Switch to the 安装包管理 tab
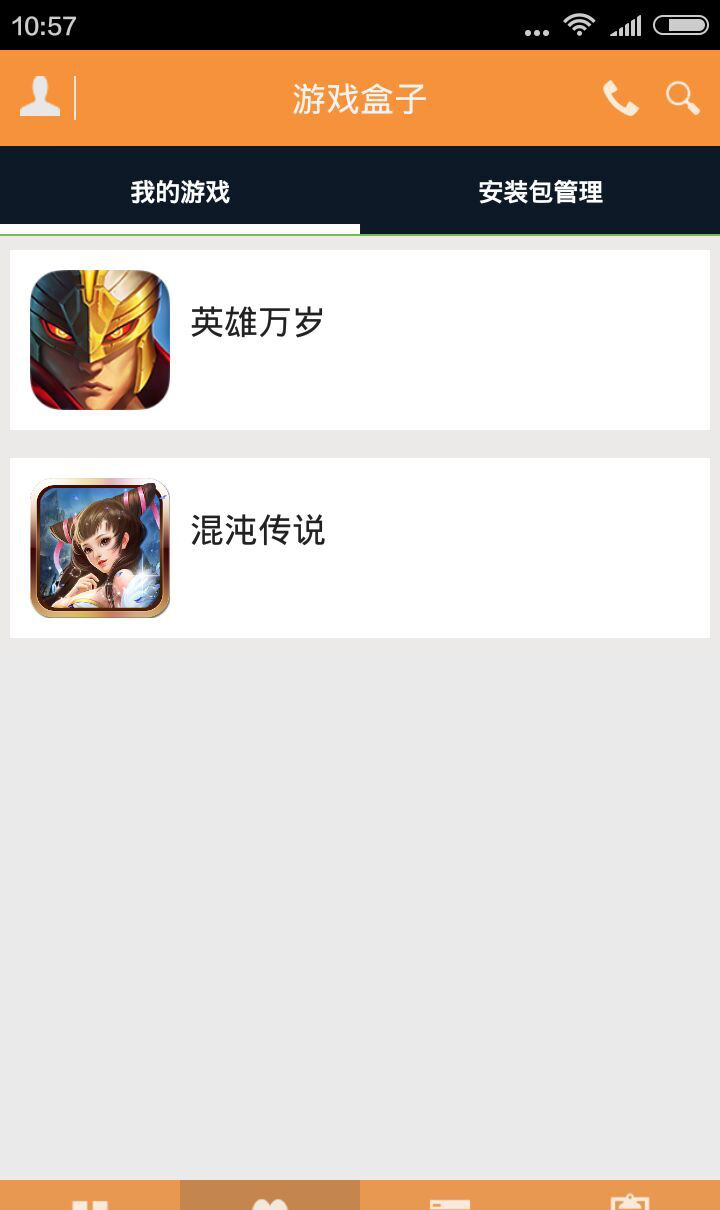The height and width of the screenshot is (1210, 720). click(x=540, y=192)
